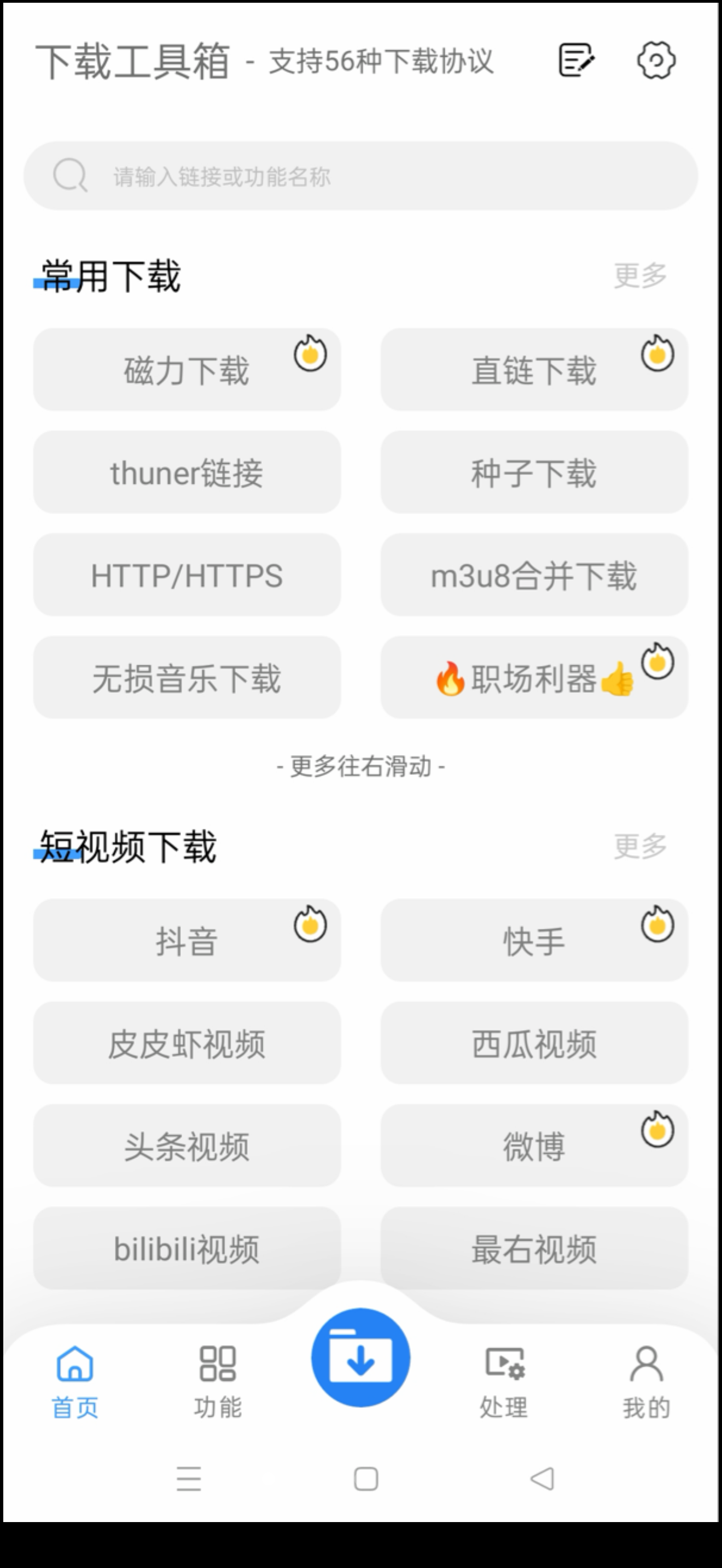Screen dimensions: 722x1568
Task: Select HTTP/HTTPS download
Action: [187, 575]
